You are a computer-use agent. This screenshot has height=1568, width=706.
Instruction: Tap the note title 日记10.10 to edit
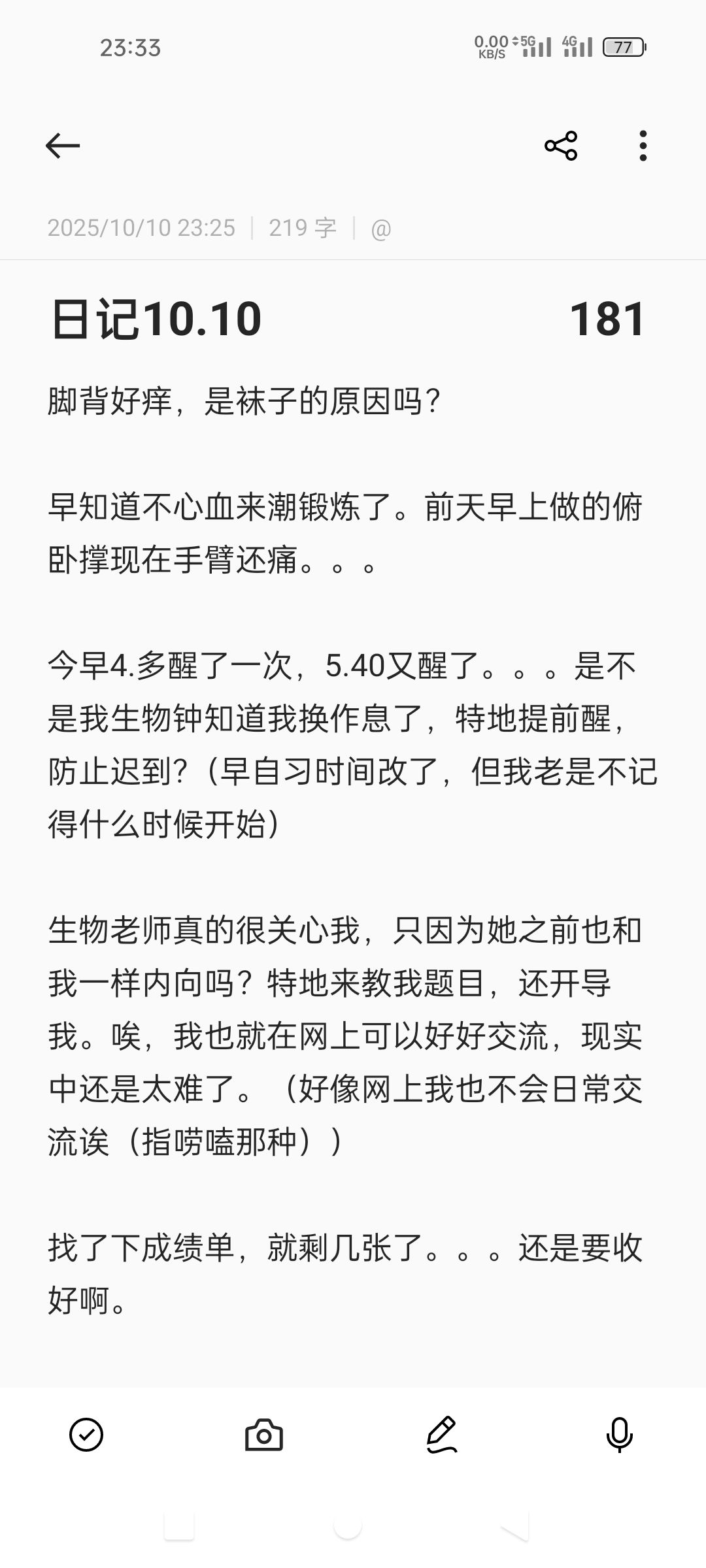[157, 319]
